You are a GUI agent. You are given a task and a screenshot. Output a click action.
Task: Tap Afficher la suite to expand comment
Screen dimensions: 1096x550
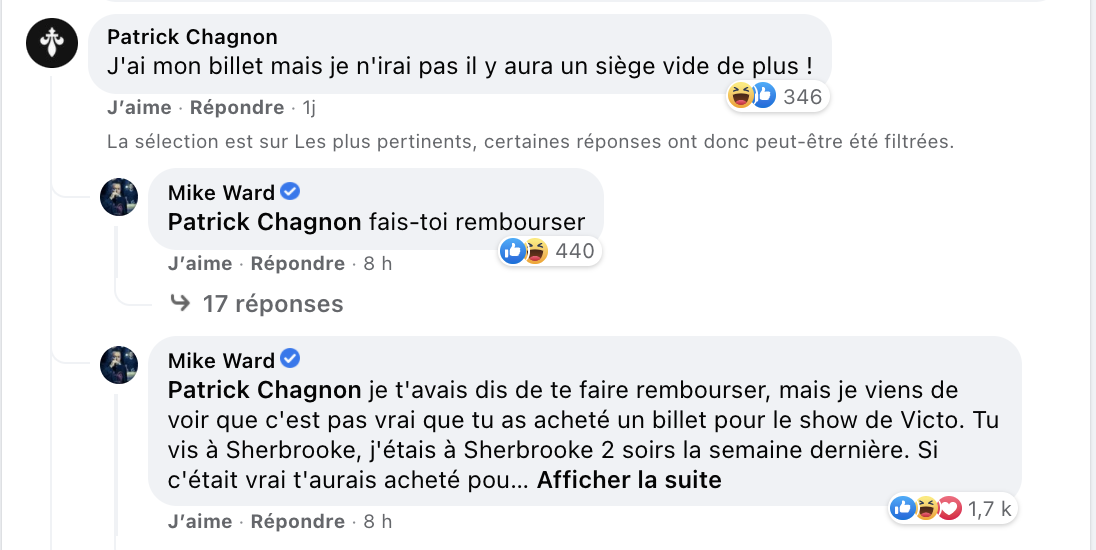coord(629,480)
